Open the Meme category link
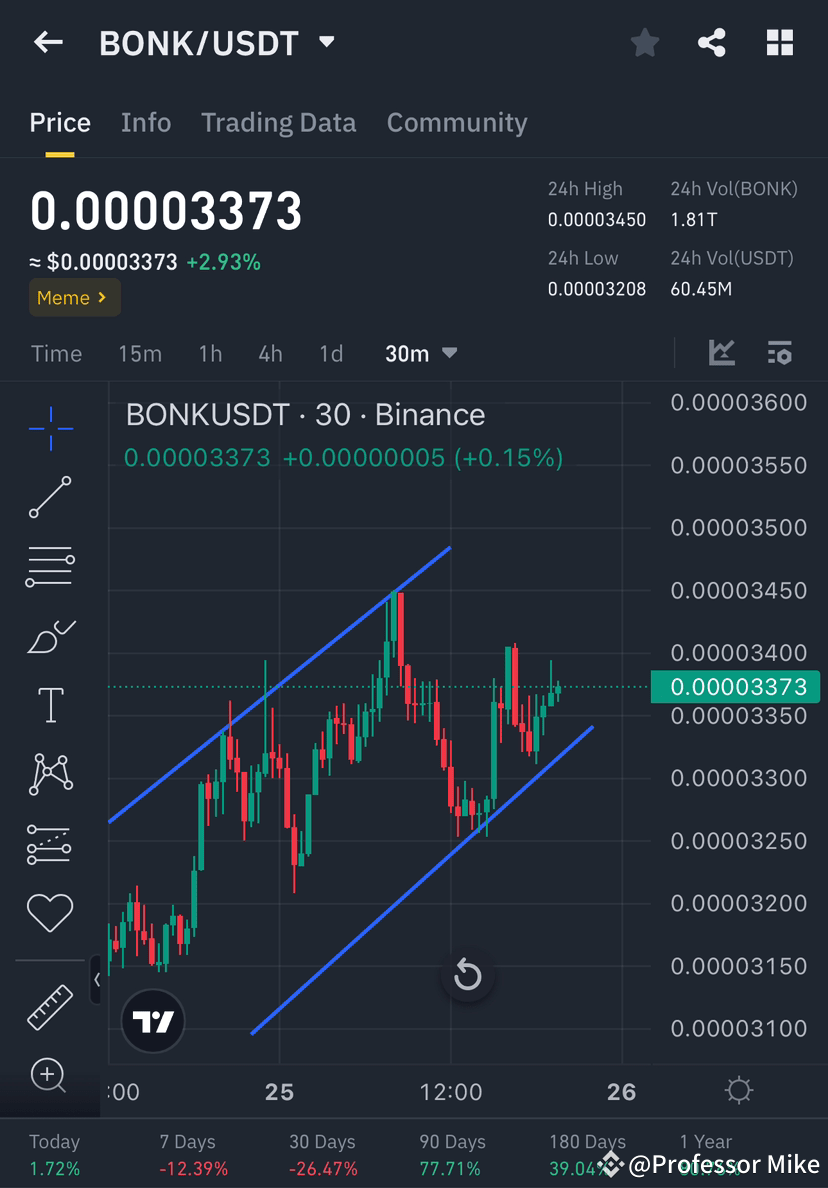Image resolution: width=828 pixels, height=1188 pixels. pos(74,297)
